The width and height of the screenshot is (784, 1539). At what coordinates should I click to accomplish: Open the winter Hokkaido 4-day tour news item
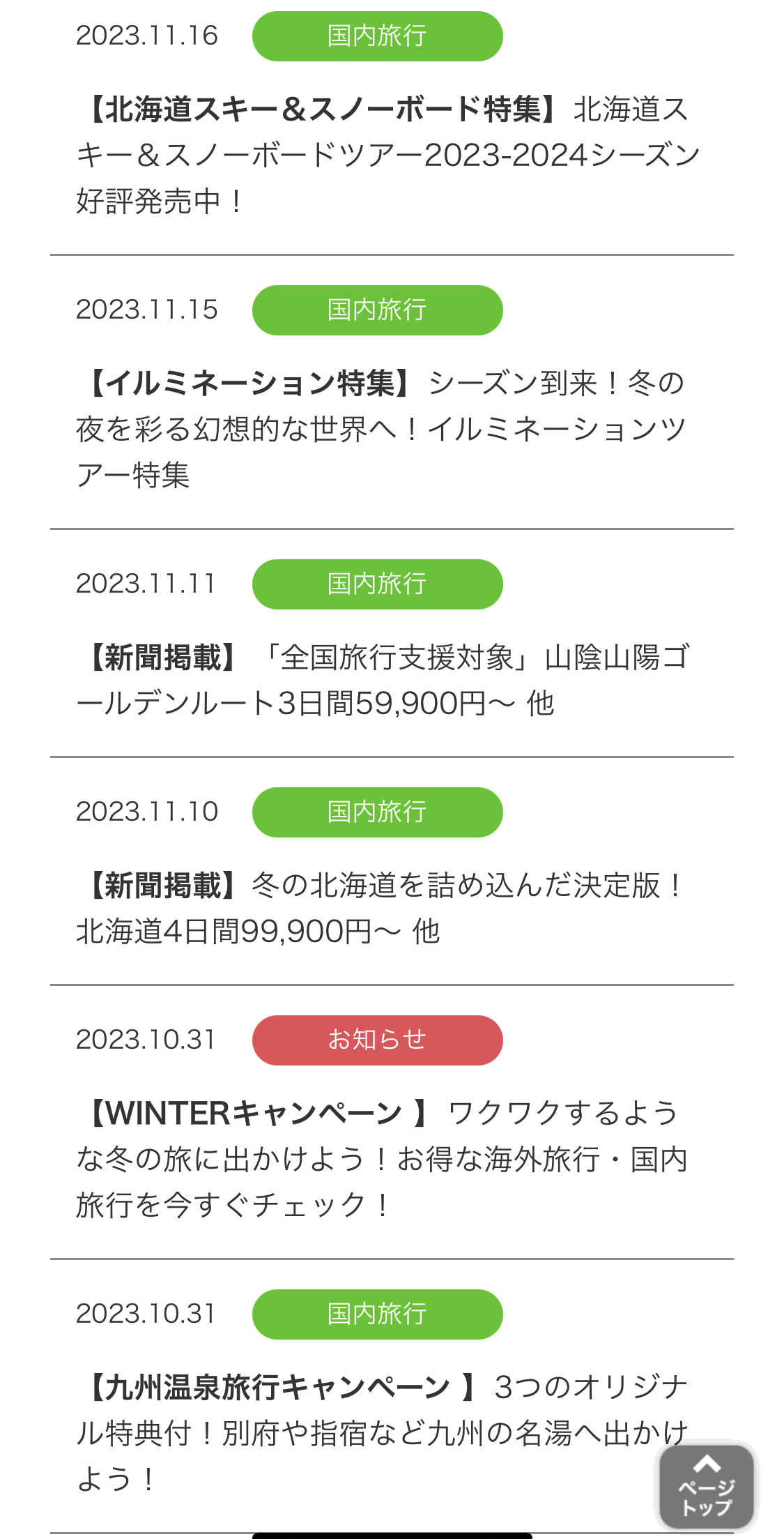(x=382, y=908)
